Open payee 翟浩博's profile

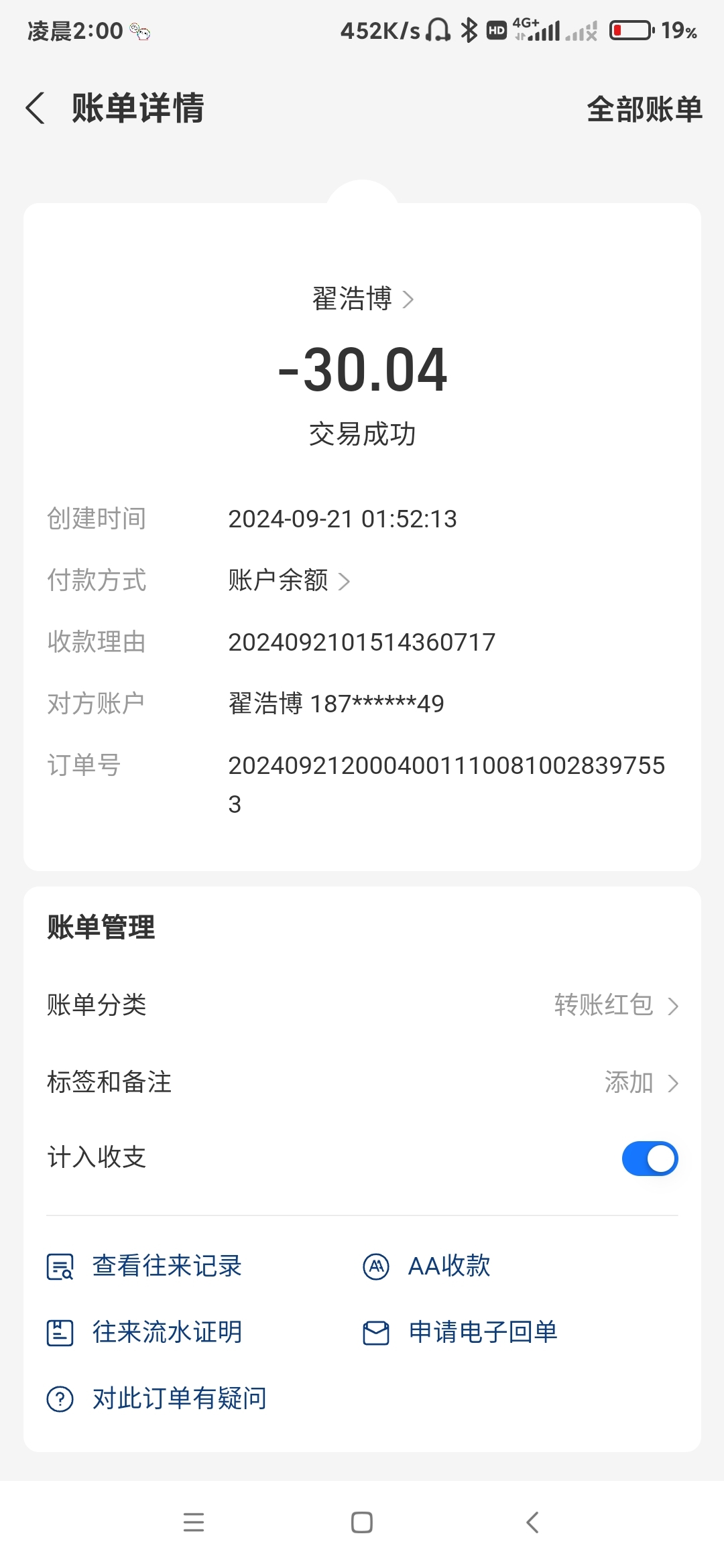tap(362, 299)
